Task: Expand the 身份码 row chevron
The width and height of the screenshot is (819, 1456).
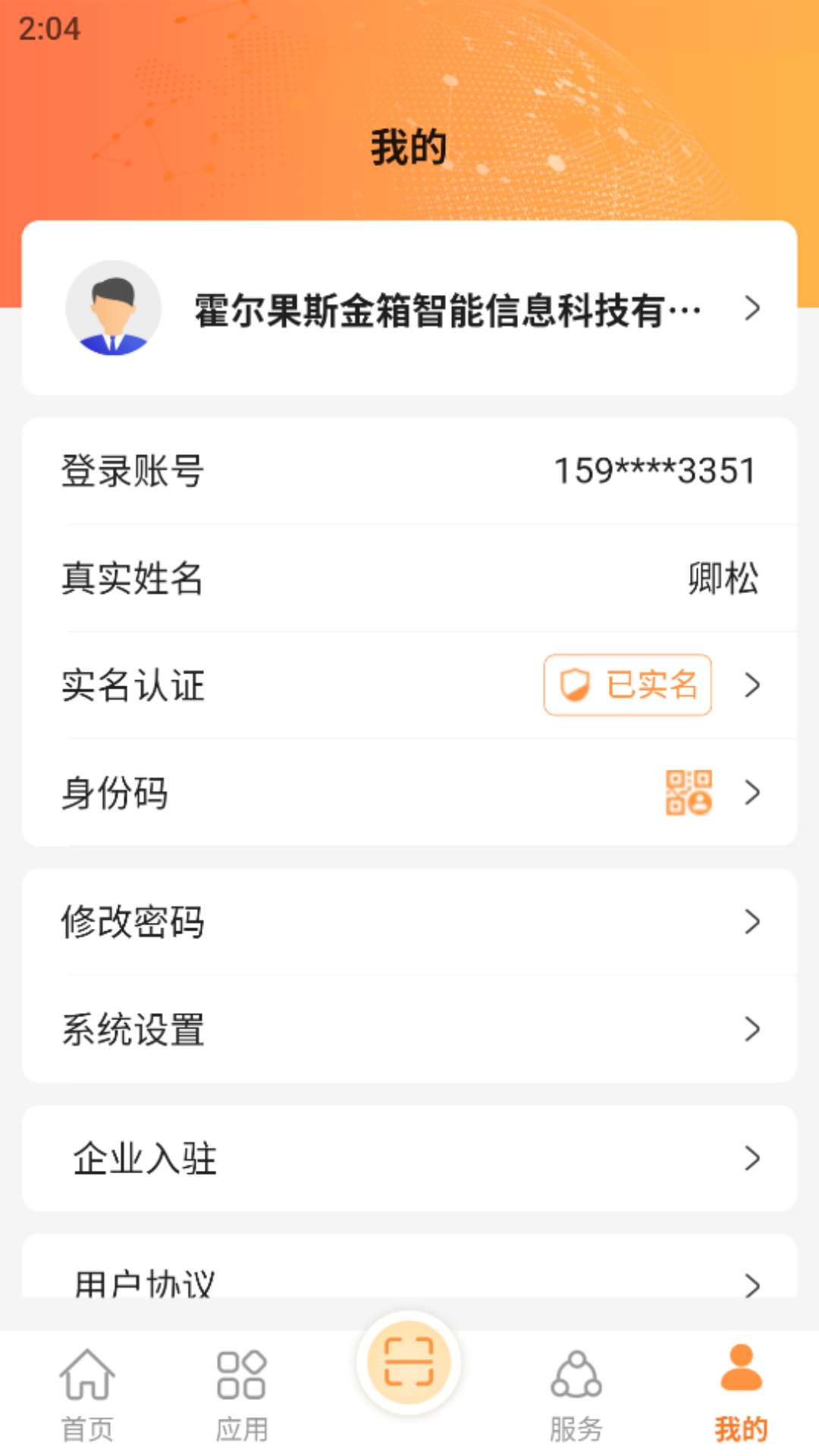Action: coord(753,793)
